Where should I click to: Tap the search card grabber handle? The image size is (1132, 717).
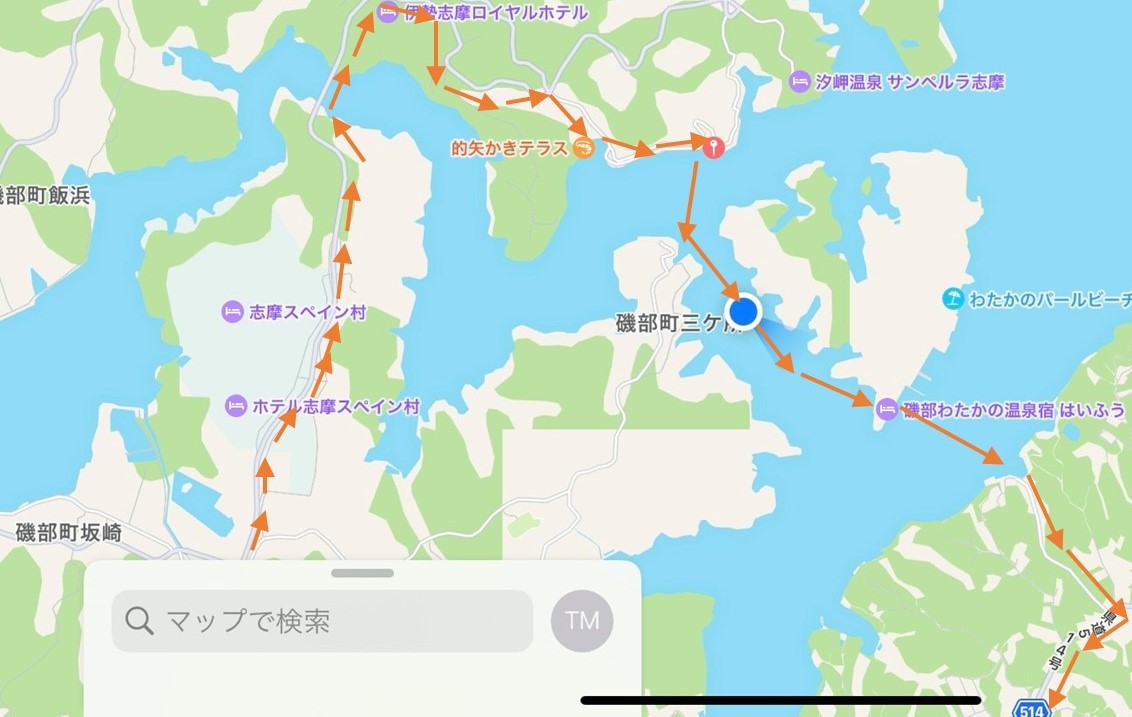[362, 573]
